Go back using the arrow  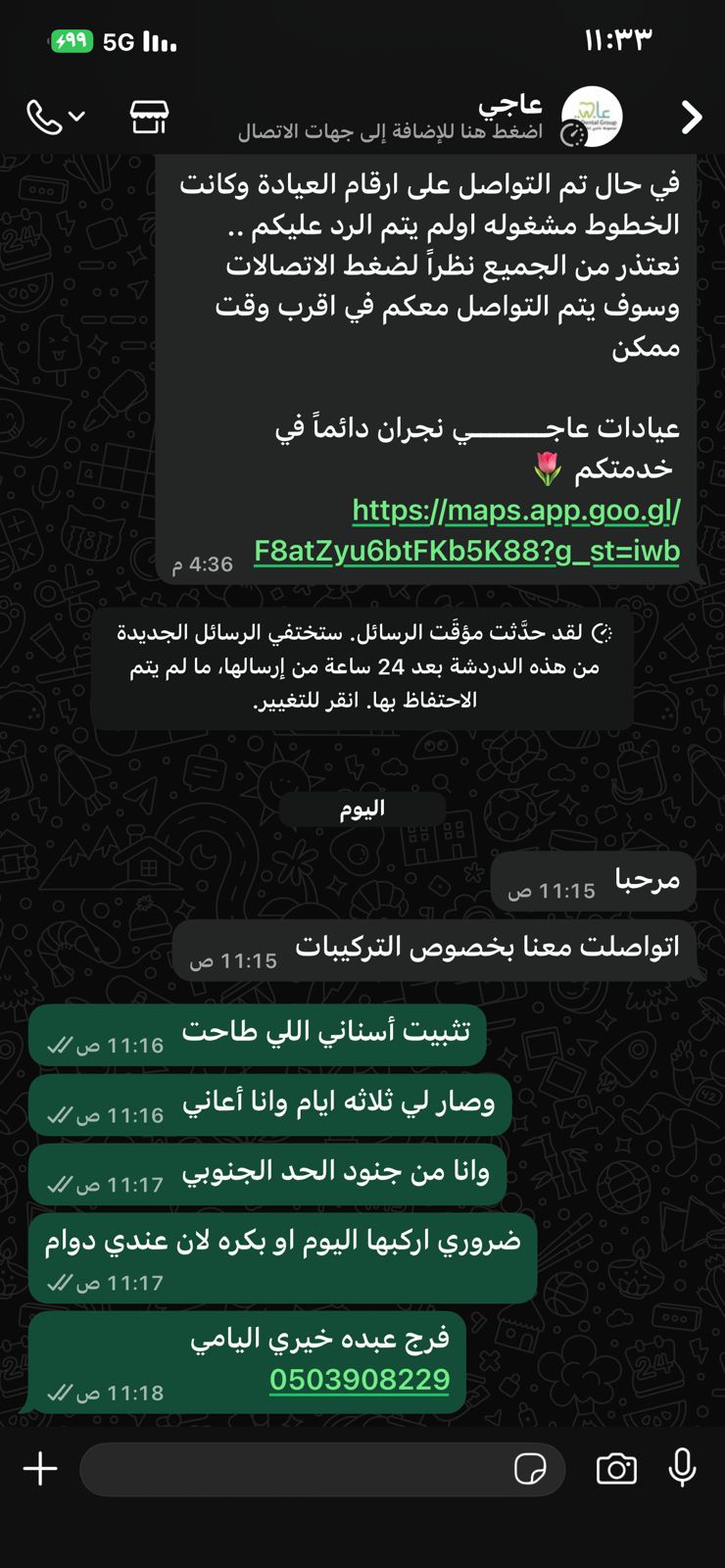pos(692,118)
